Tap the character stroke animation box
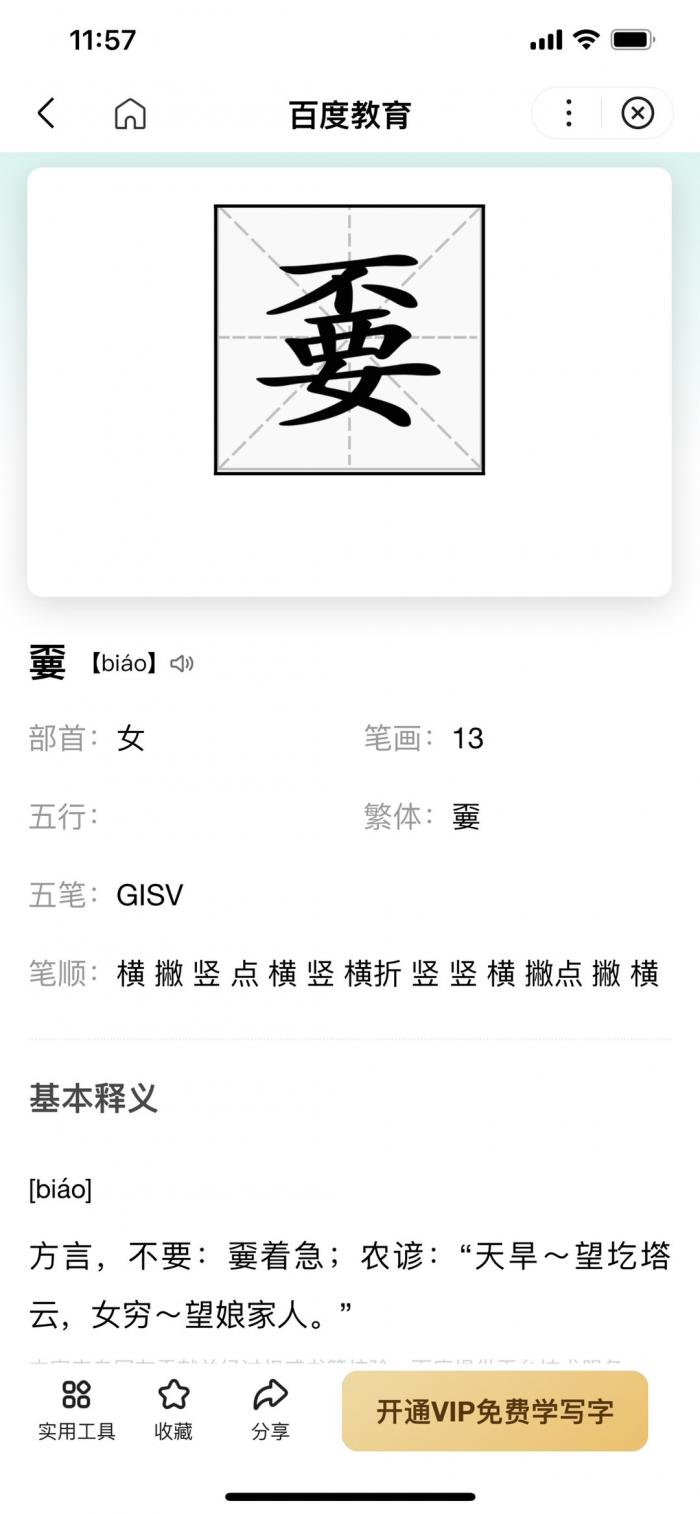This screenshot has height=1514, width=700. (349, 339)
